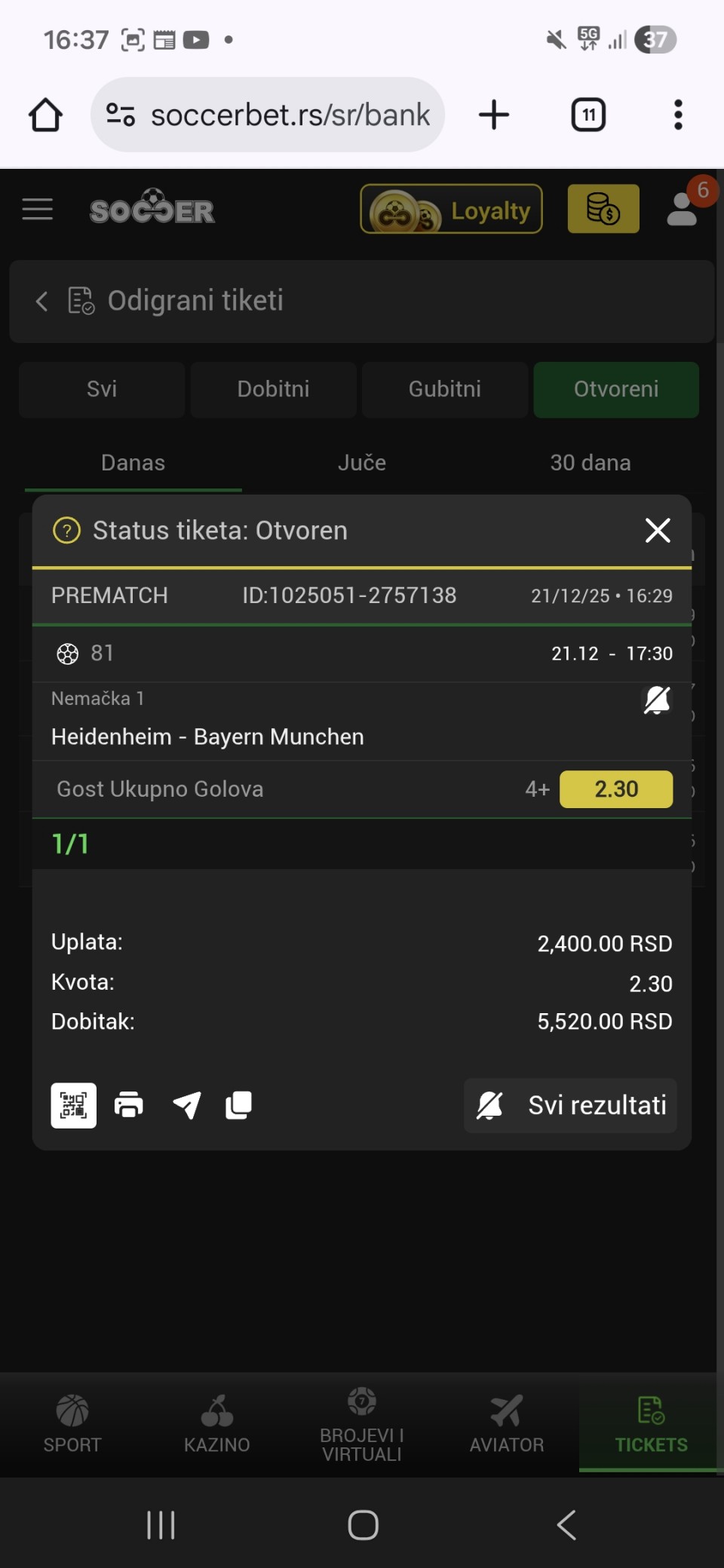Toggle notifications for Heidenheim - Bayern Munchen
The image size is (724, 1568).
[x=656, y=700]
